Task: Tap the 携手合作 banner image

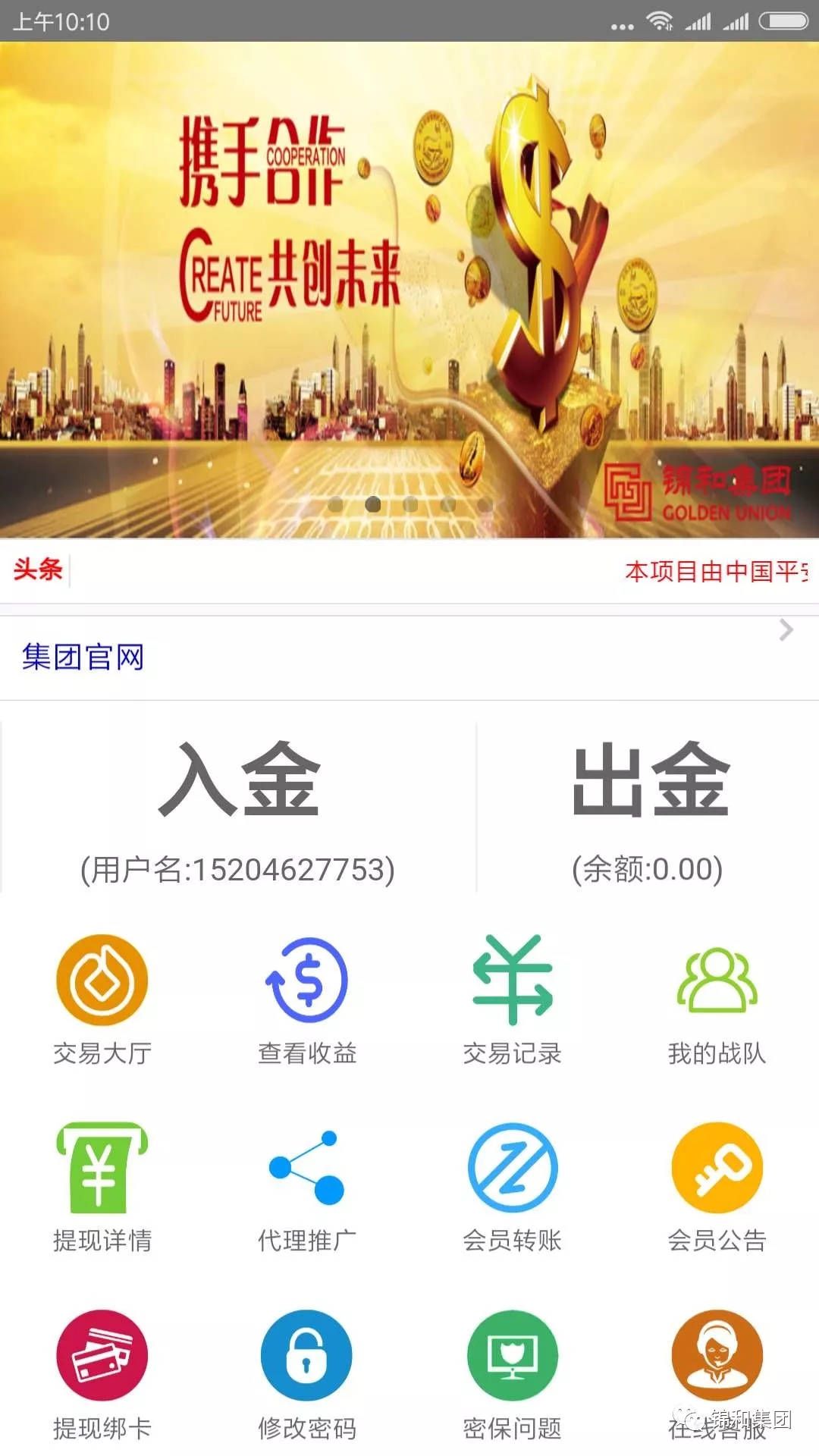Action: [x=409, y=288]
